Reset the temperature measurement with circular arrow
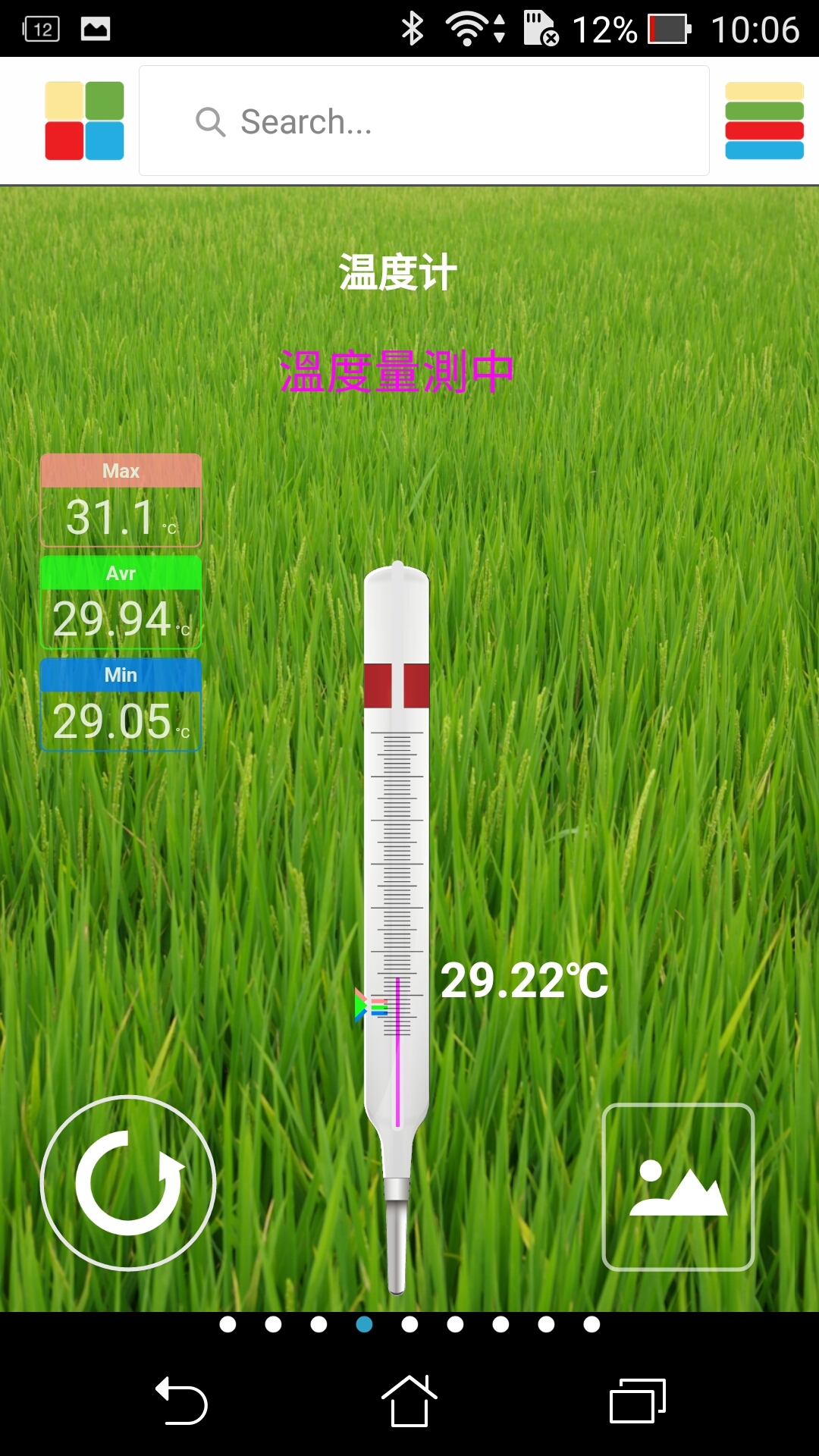Screen dimensions: 819x1456 pos(128,1182)
